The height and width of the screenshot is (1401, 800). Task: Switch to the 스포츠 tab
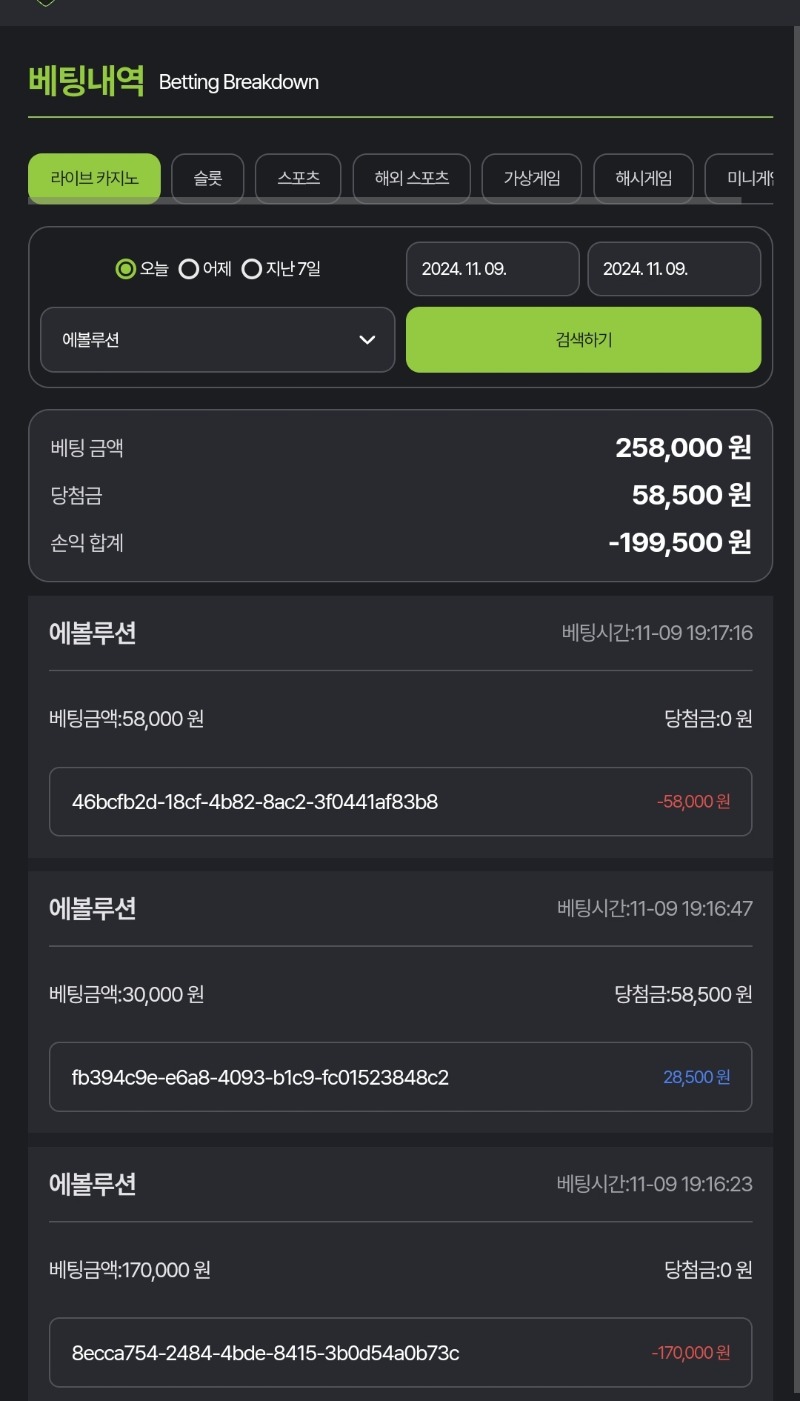(x=298, y=179)
